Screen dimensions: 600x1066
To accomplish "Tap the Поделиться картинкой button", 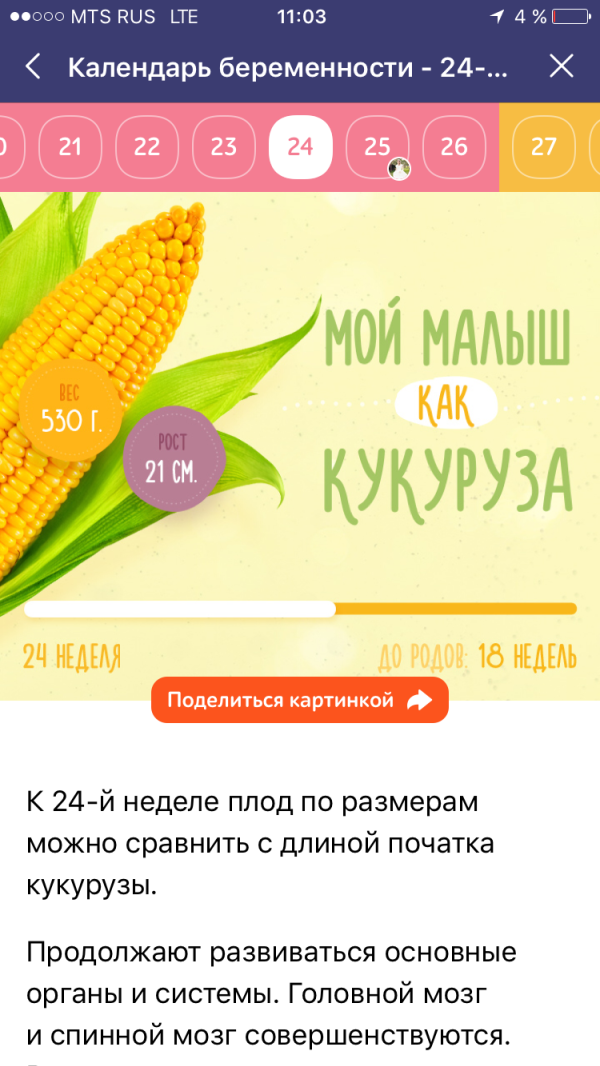I will pos(300,700).
